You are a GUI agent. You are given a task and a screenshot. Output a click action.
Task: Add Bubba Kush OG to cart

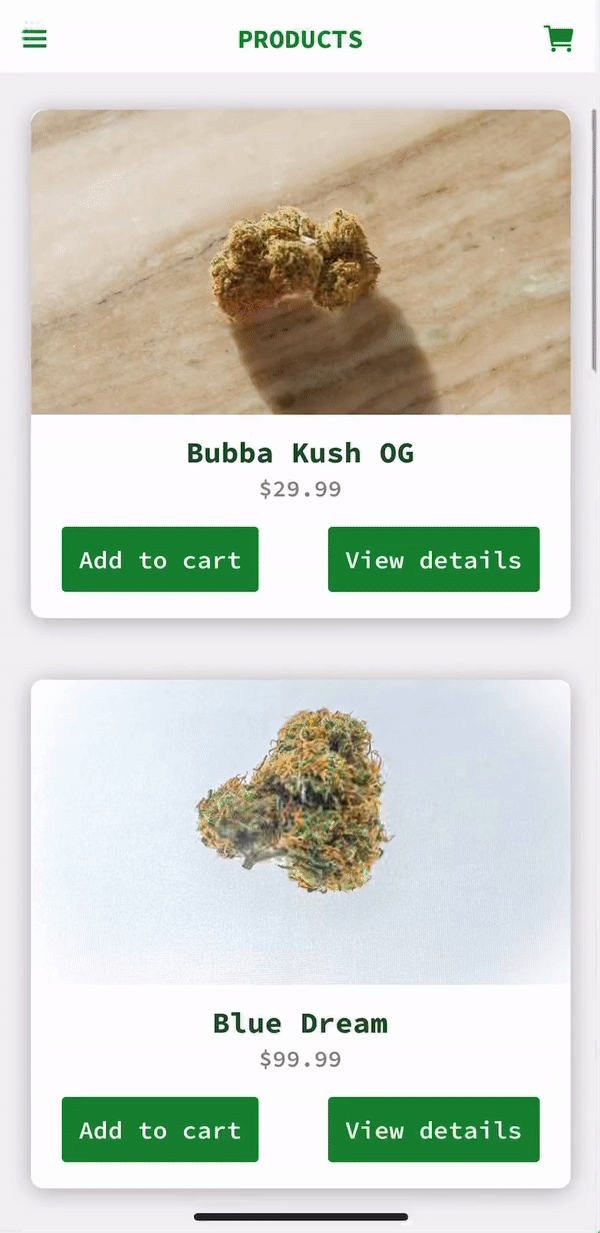pyautogui.click(x=160, y=560)
